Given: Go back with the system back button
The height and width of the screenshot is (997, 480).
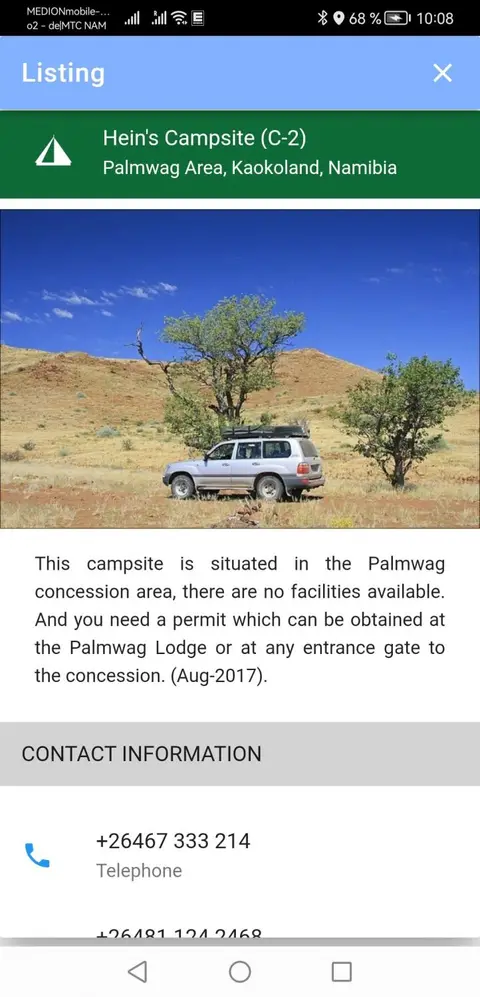Looking at the screenshot, I should pos(137,971).
